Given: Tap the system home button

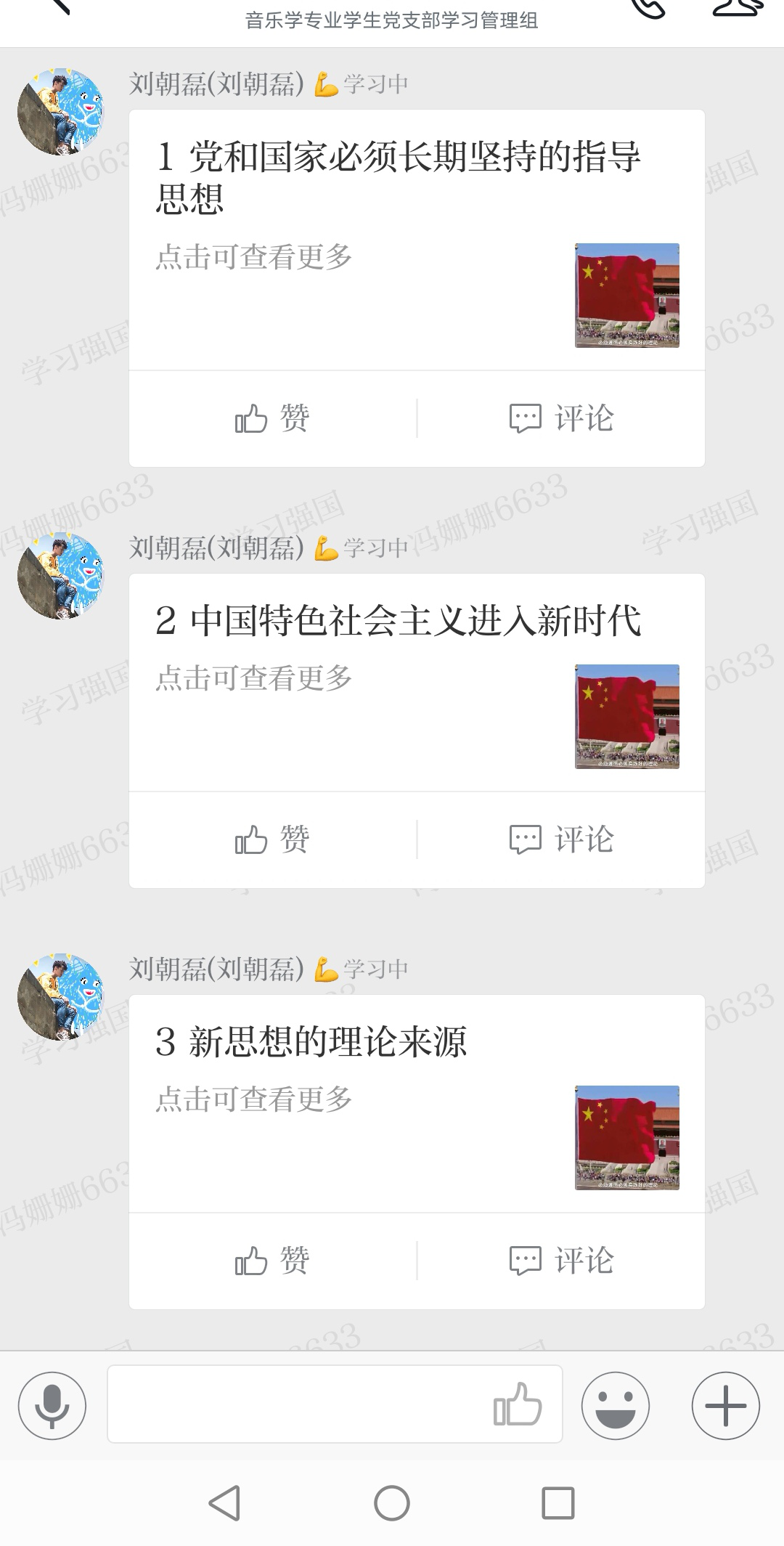Looking at the screenshot, I should [x=392, y=1503].
